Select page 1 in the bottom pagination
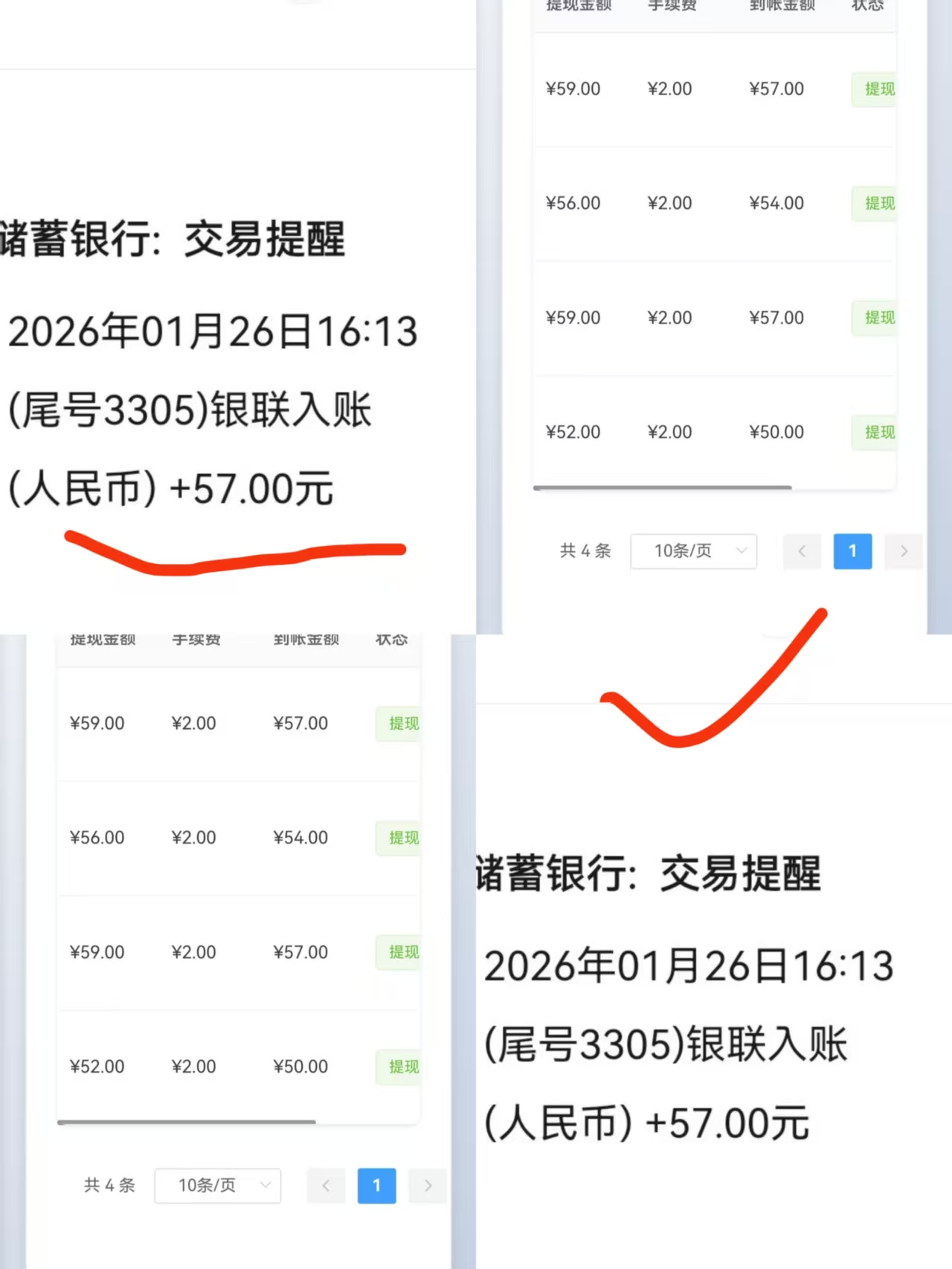 [x=377, y=1186]
